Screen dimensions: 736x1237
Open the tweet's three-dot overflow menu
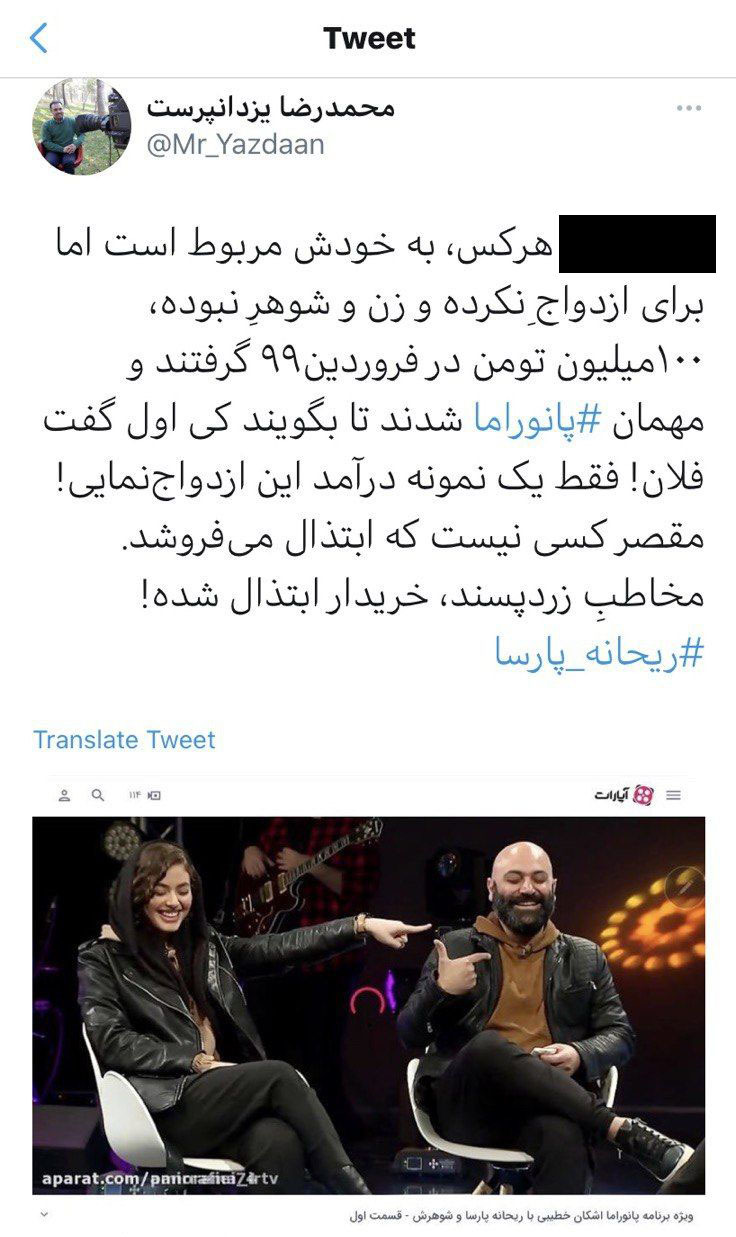(x=688, y=108)
